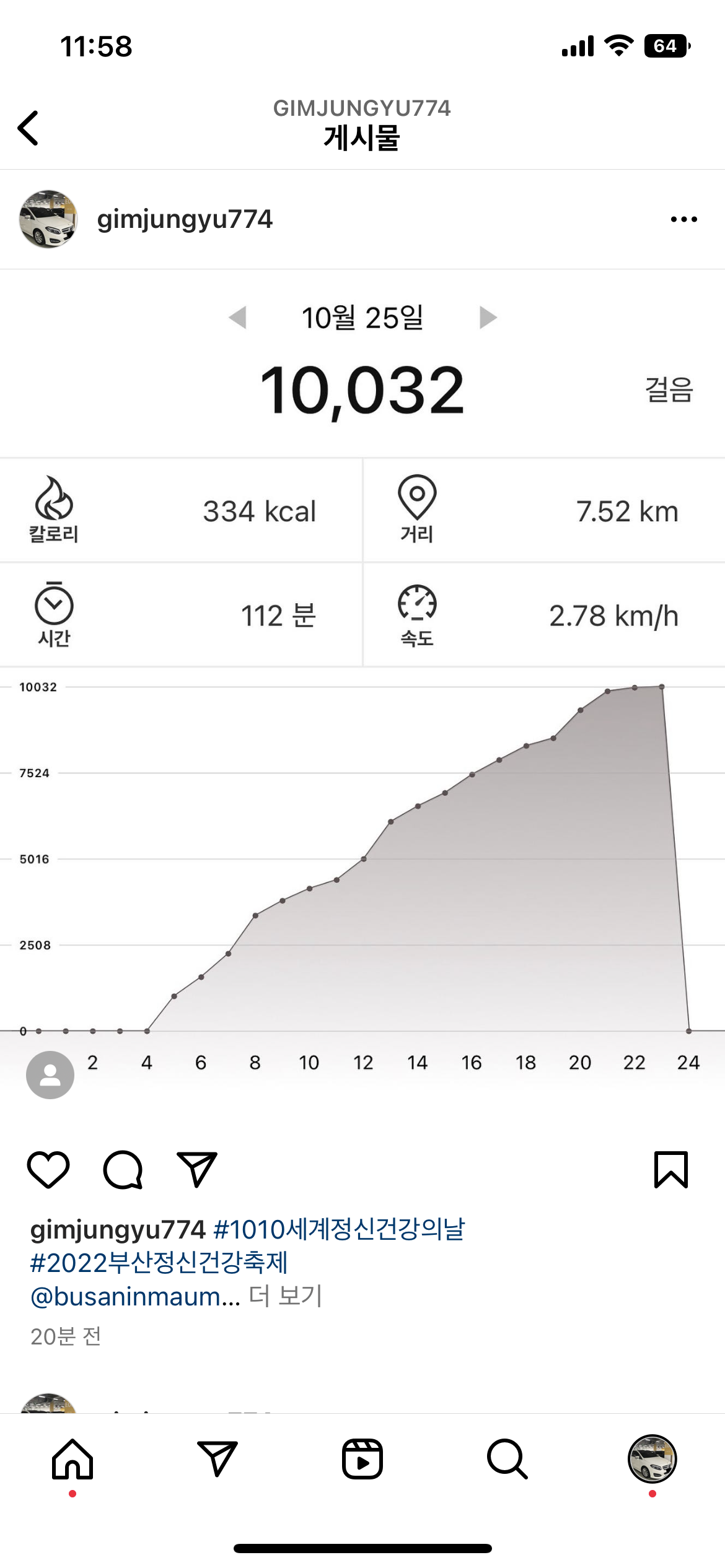The width and height of the screenshot is (725, 1568).
Task: Open my profile tab
Action: [652, 1459]
